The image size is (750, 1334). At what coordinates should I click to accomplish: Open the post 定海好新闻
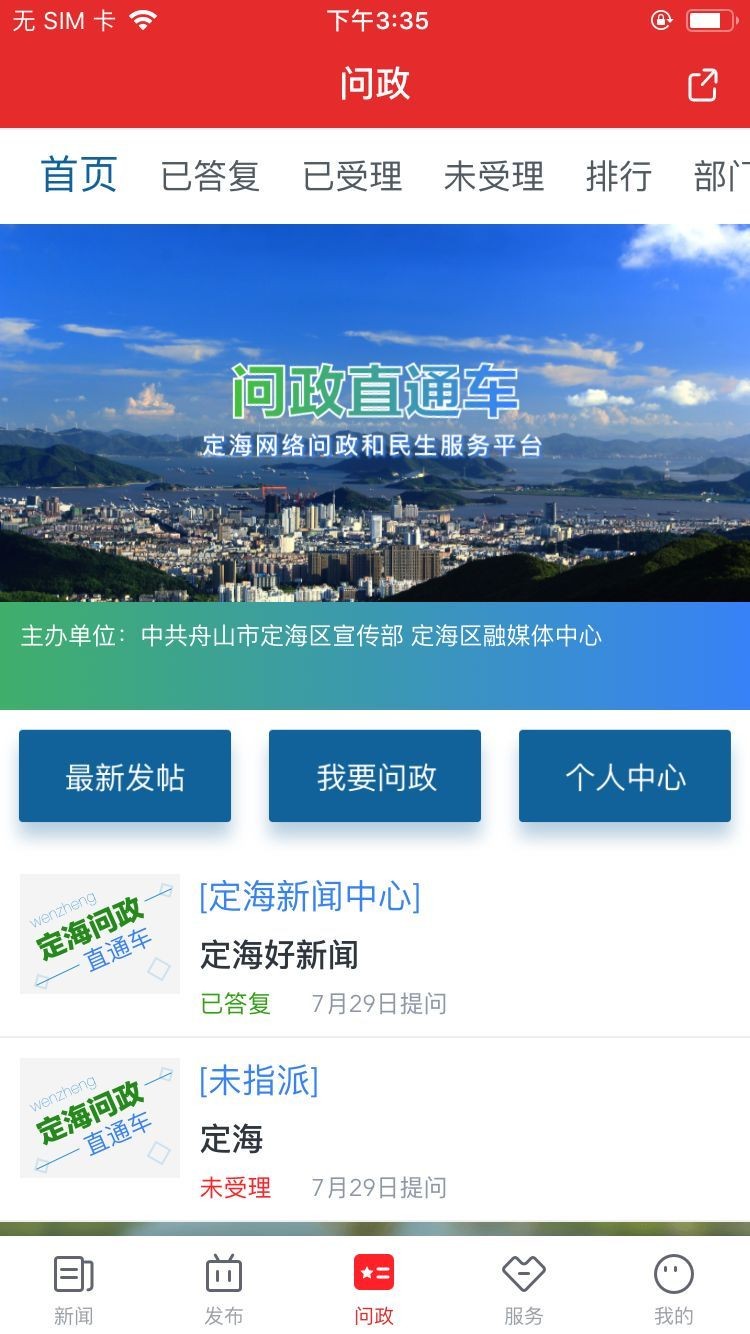click(x=375, y=946)
